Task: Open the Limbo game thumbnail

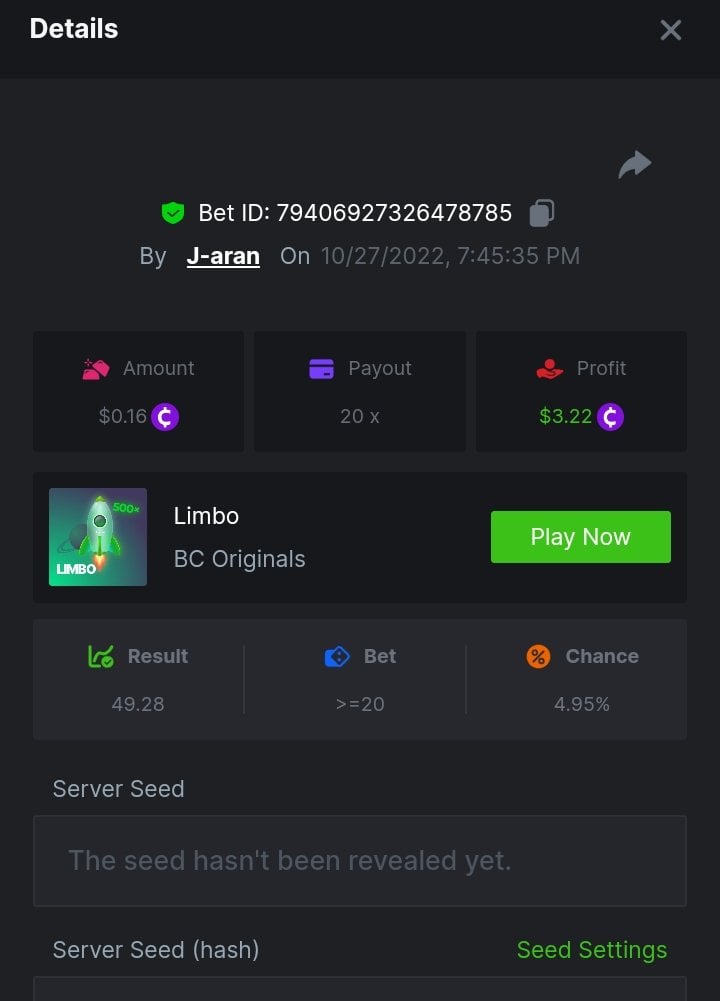Action: (98, 537)
